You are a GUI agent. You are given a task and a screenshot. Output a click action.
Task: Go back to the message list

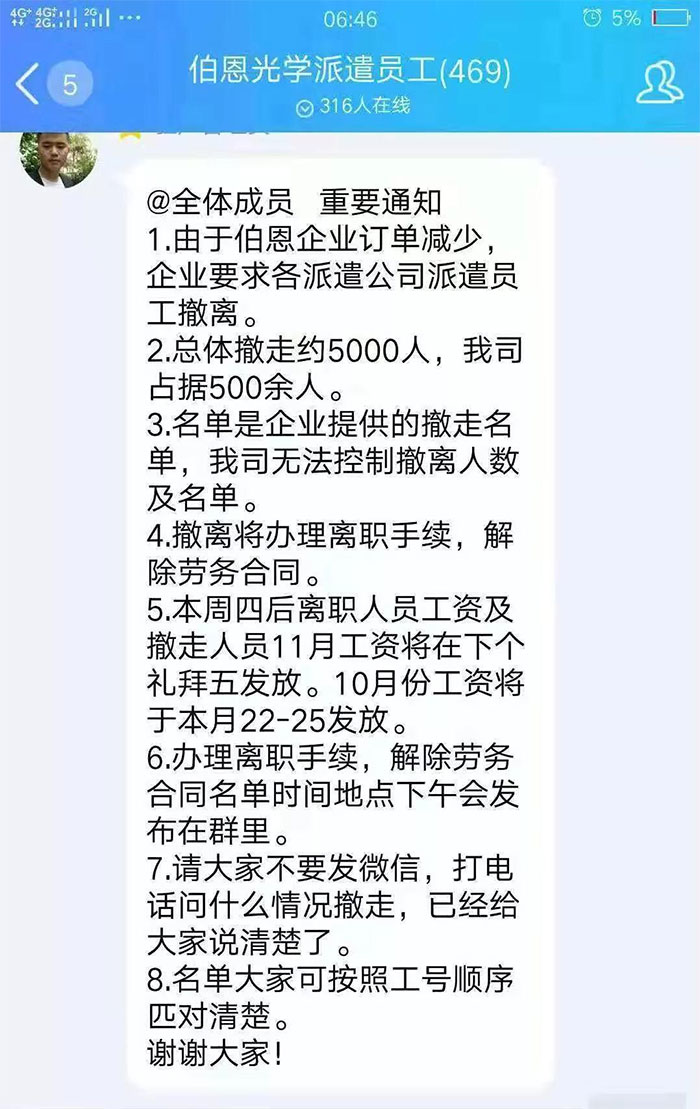(x=30, y=84)
